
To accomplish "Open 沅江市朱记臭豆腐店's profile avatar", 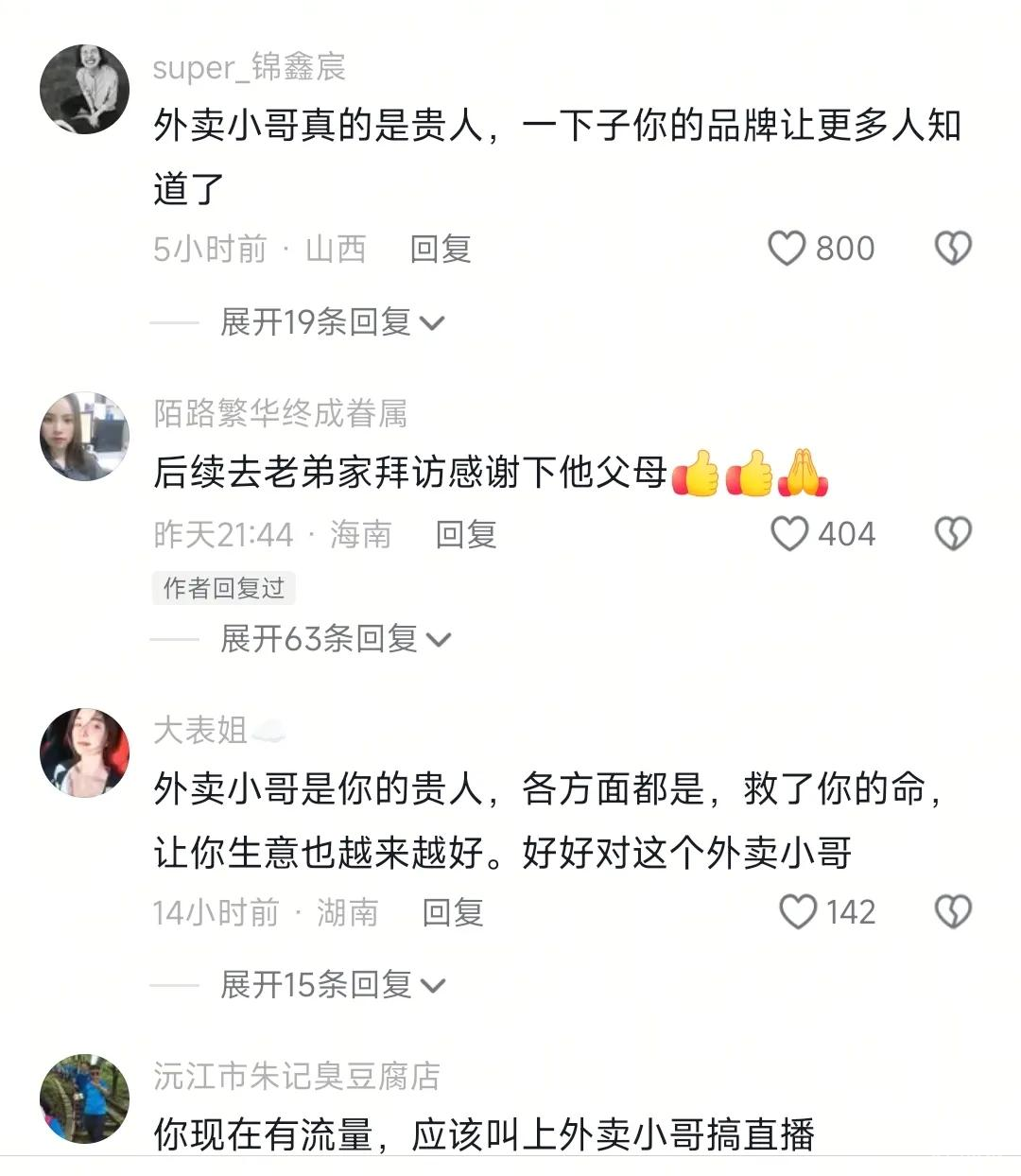I will (84, 1099).
